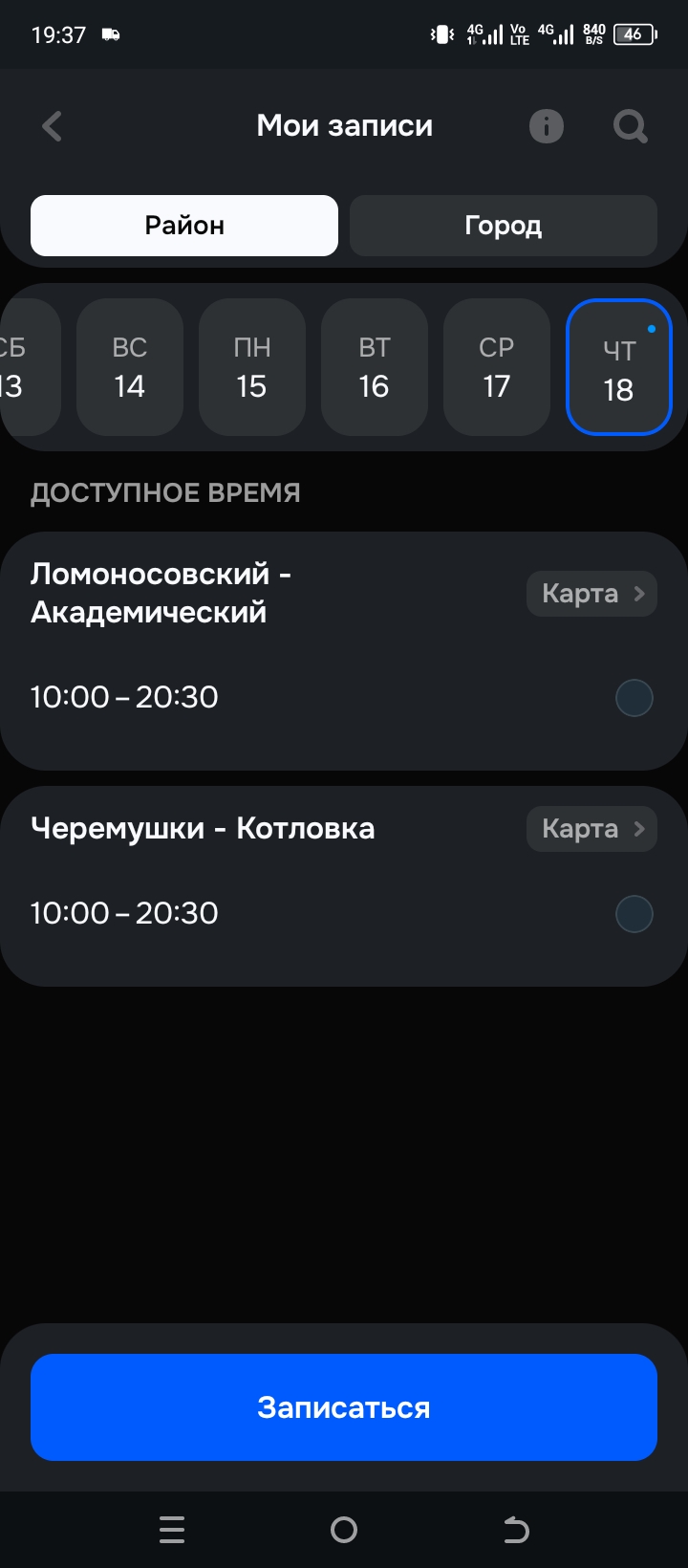The image size is (688, 1568).
Task: Select date ВС 14
Action: click(x=130, y=367)
